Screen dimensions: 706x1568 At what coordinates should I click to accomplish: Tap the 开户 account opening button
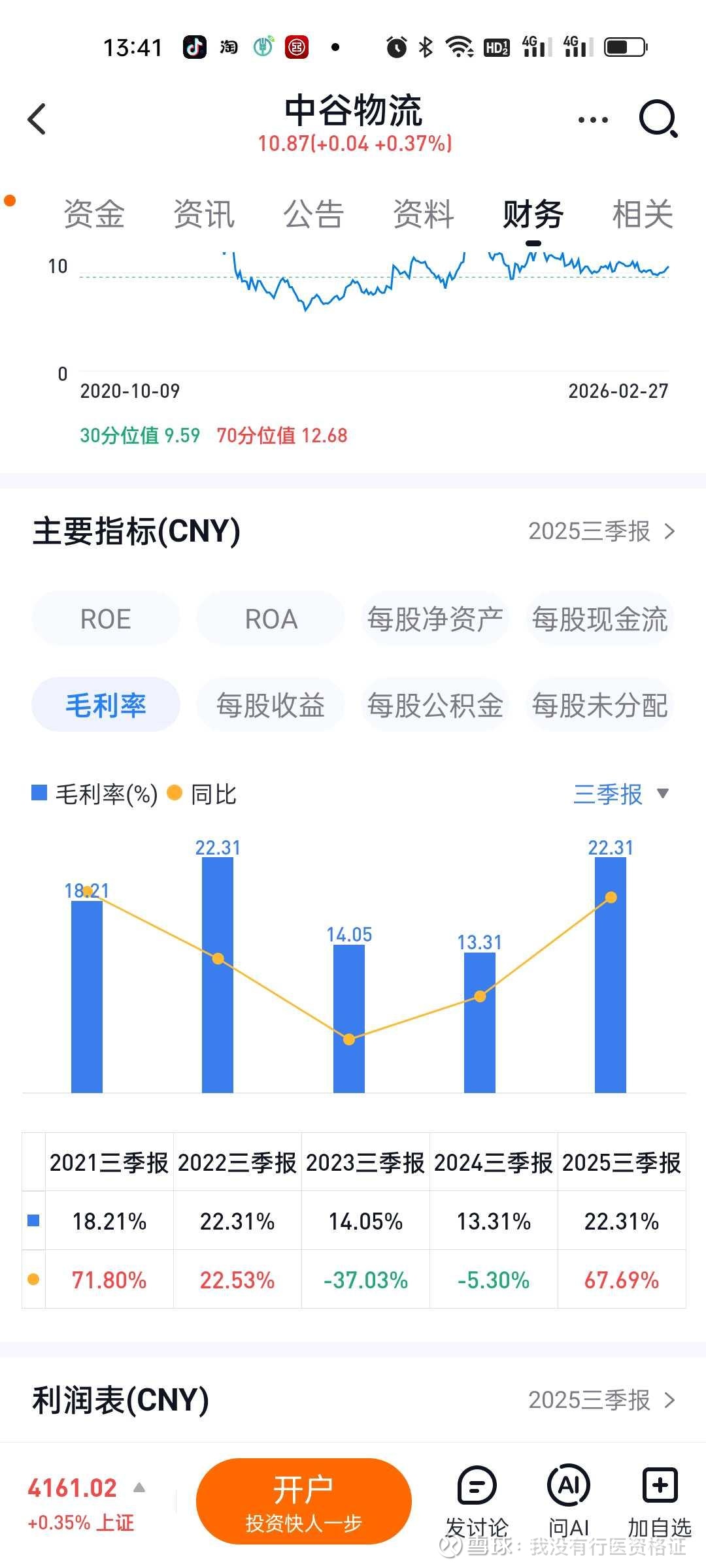[x=304, y=1501]
